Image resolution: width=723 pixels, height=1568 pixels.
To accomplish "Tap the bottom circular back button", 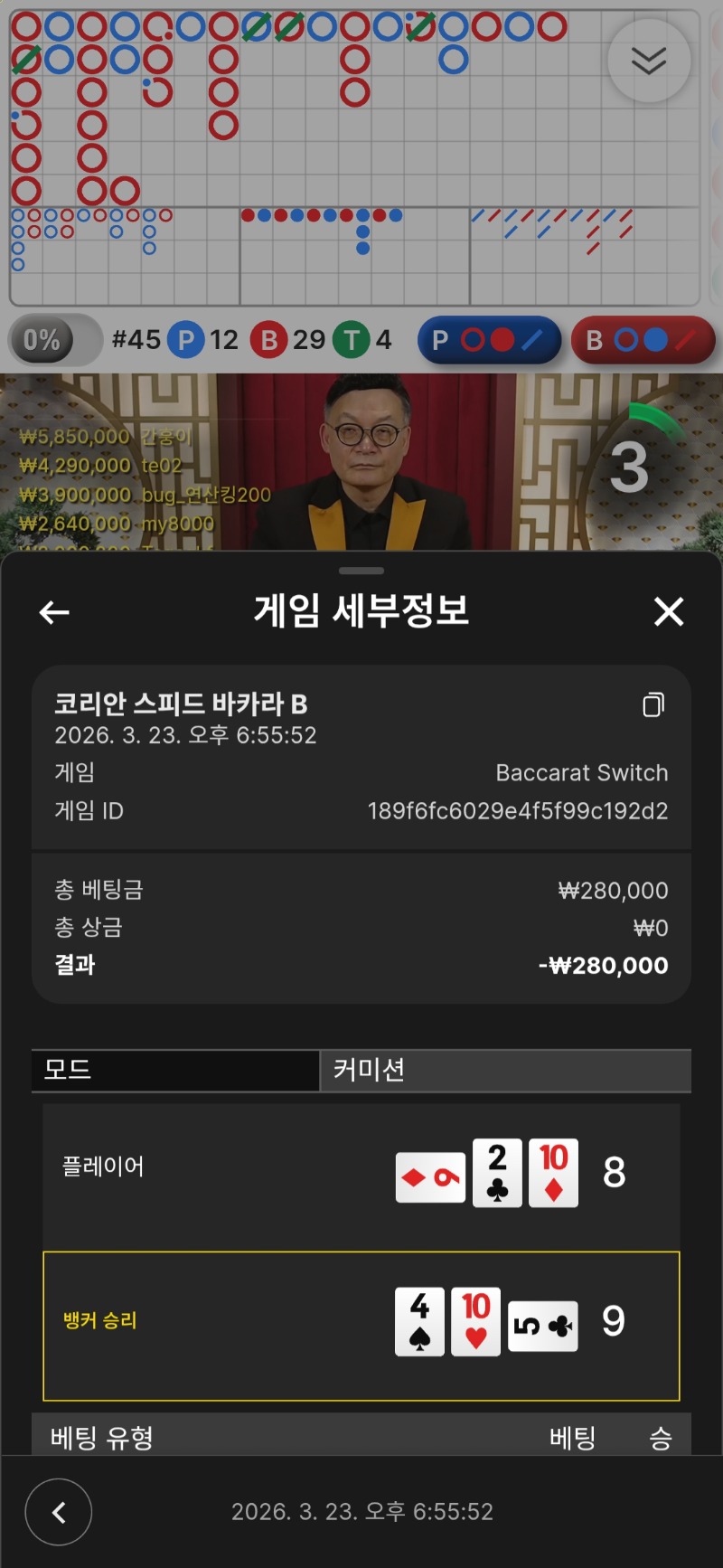I will point(59,1512).
